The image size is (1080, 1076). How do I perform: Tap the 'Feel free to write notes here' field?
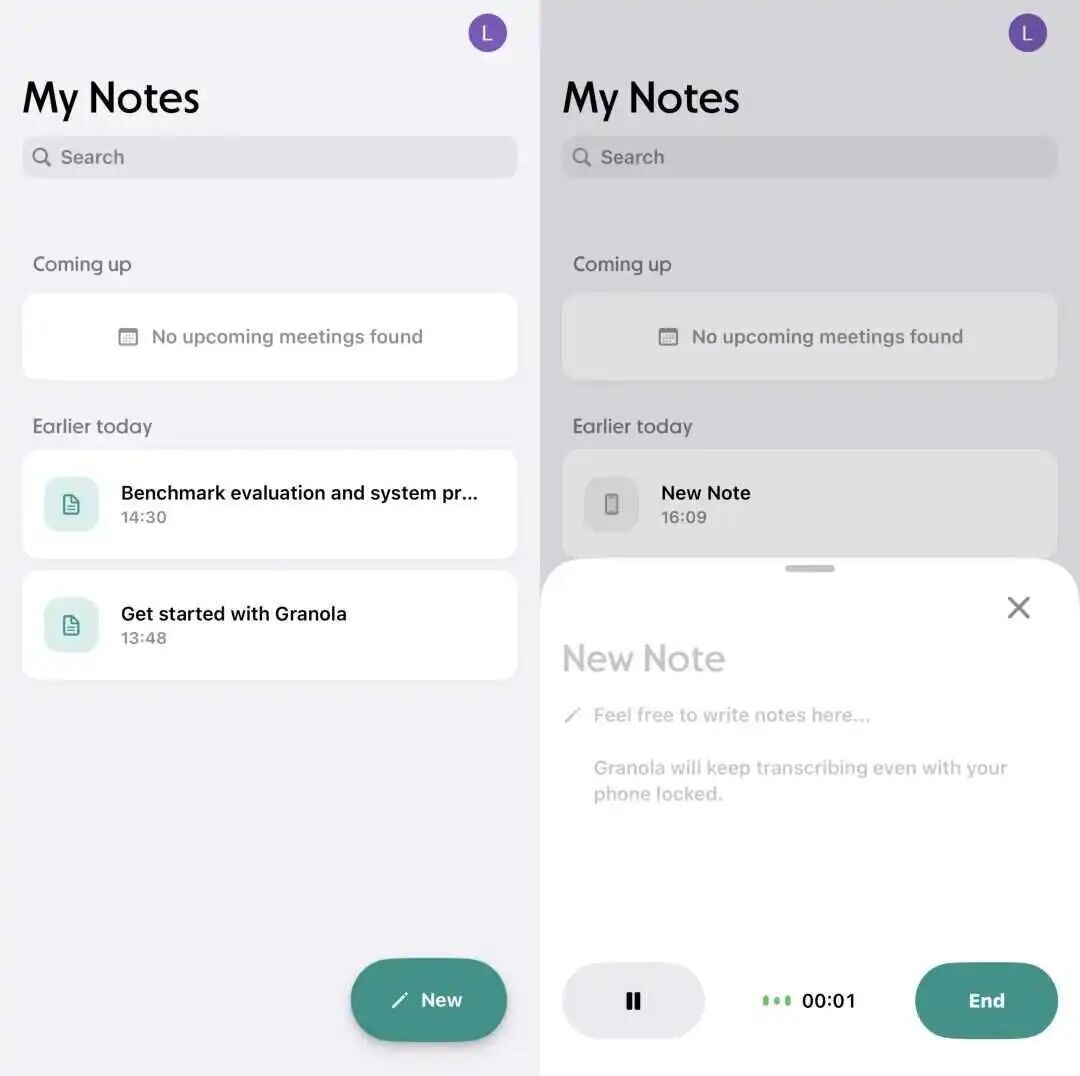click(x=731, y=715)
